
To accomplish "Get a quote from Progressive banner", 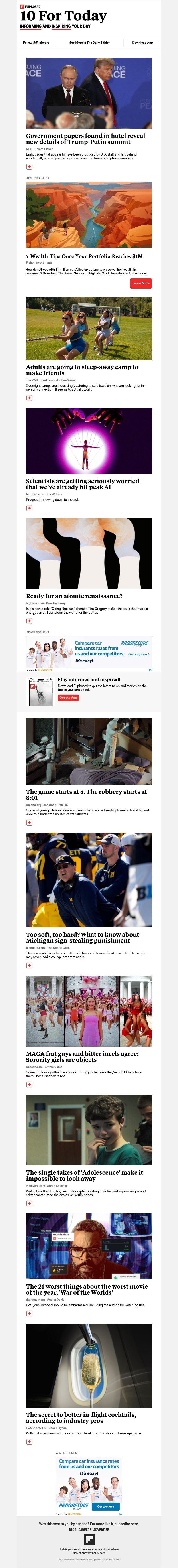I will point(139,654).
